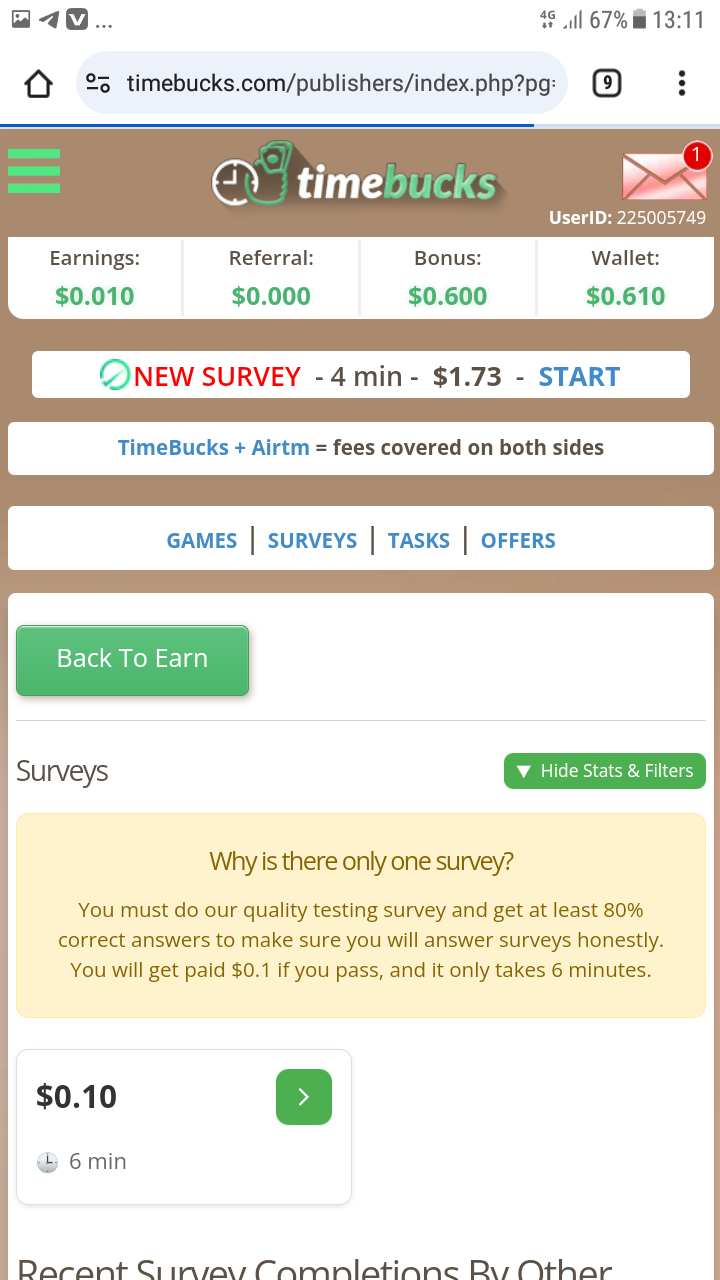
Task: Tap the browser address bar
Action: (322, 83)
